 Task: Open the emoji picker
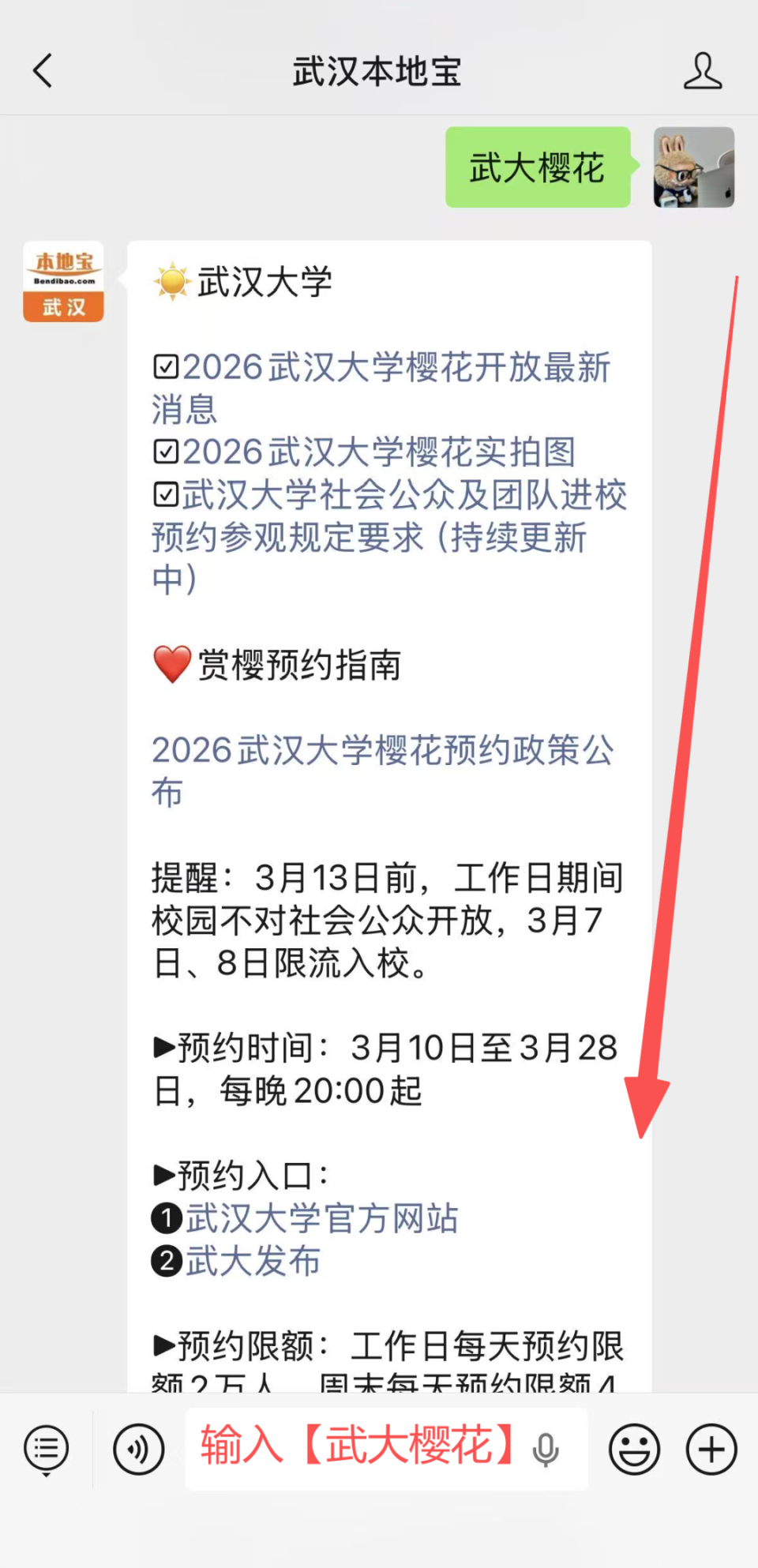click(x=632, y=1449)
